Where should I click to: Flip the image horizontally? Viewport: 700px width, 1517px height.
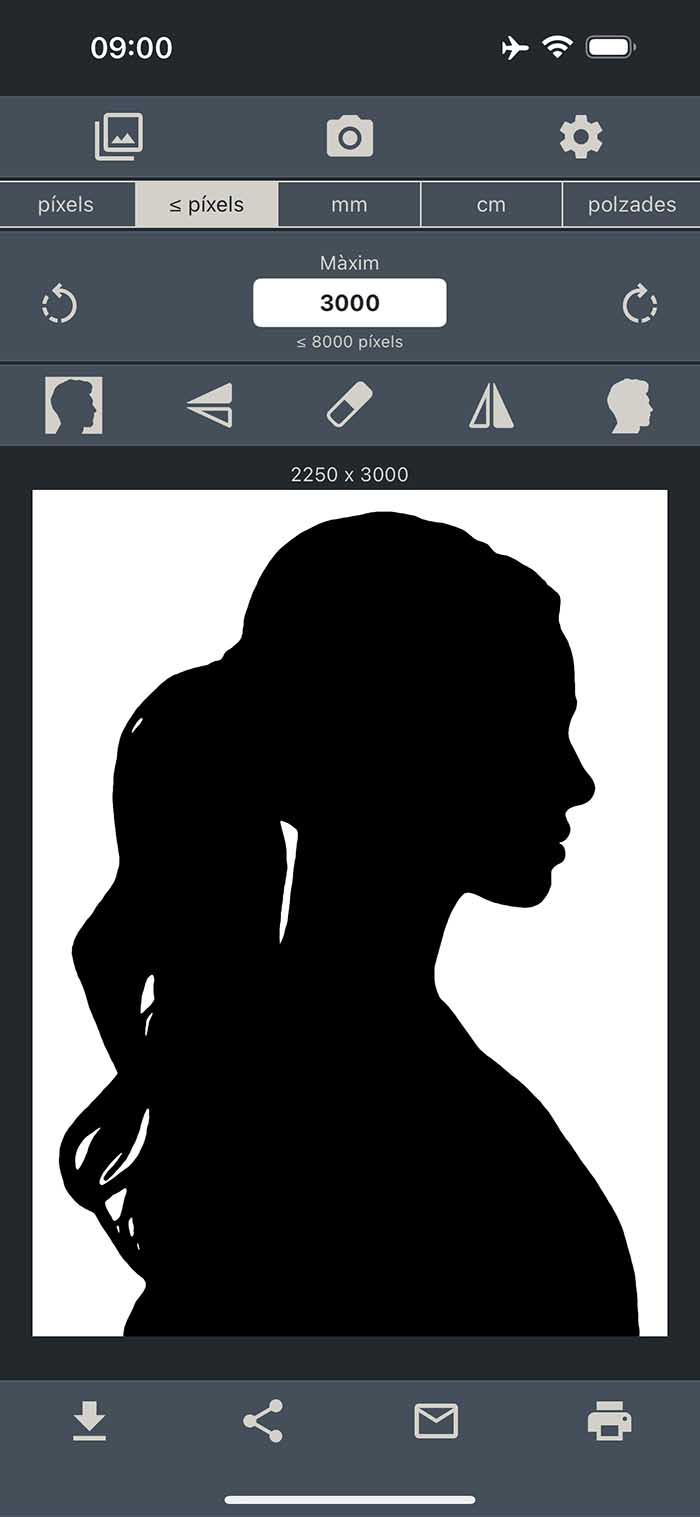point(491,406)
